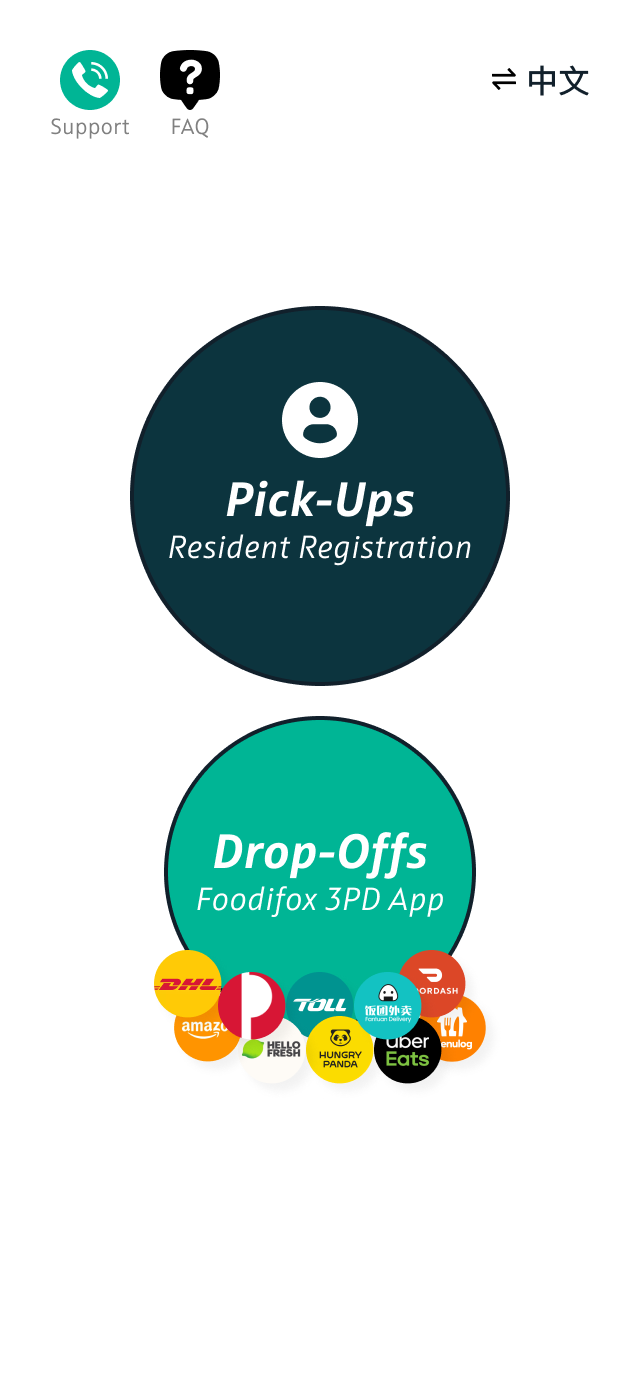The image size is (640, 1386).
Task: Open the Support phone icon
Action: pos(90,80)
